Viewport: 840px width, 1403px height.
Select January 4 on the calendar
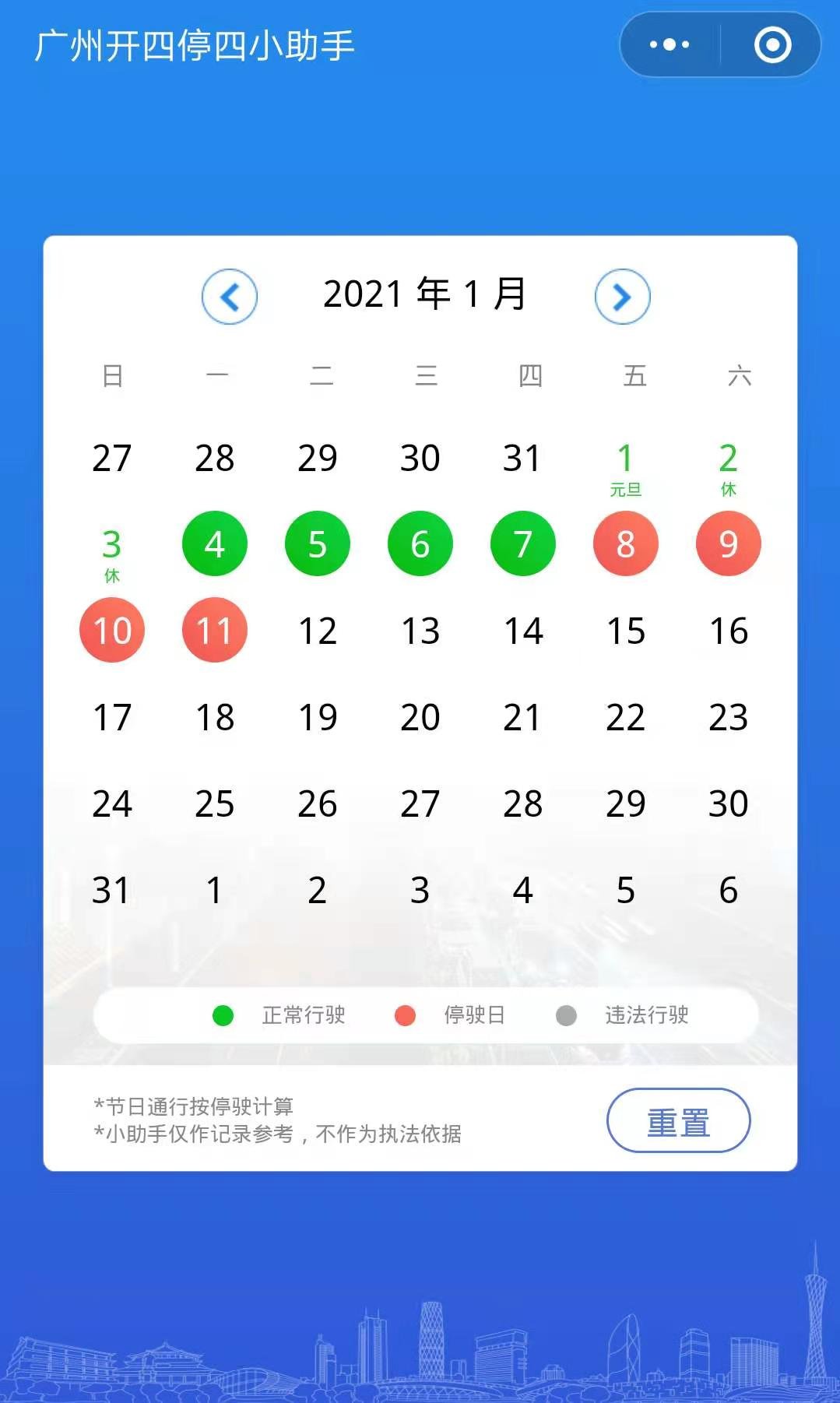pos(215,543)
